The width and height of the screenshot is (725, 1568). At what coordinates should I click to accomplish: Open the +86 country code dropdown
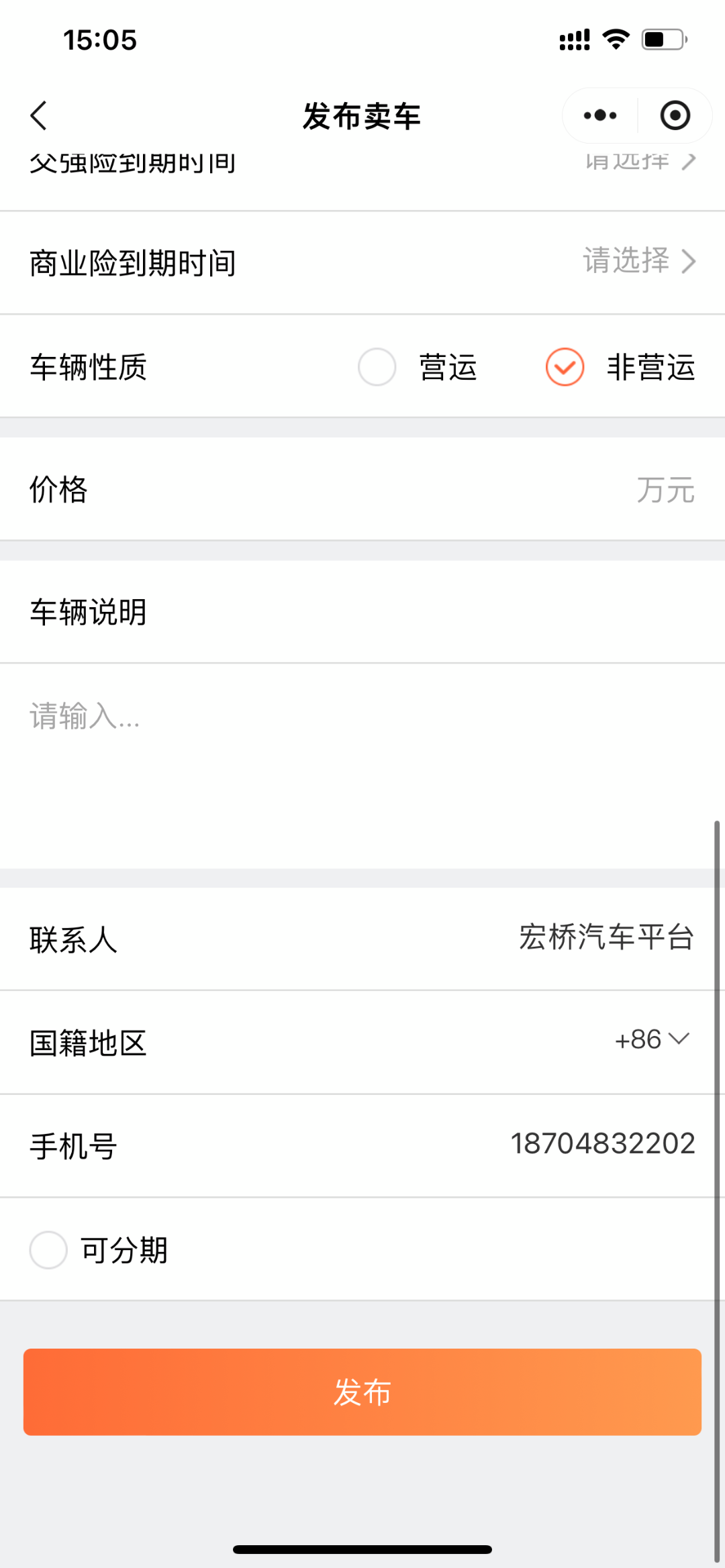651,1039
